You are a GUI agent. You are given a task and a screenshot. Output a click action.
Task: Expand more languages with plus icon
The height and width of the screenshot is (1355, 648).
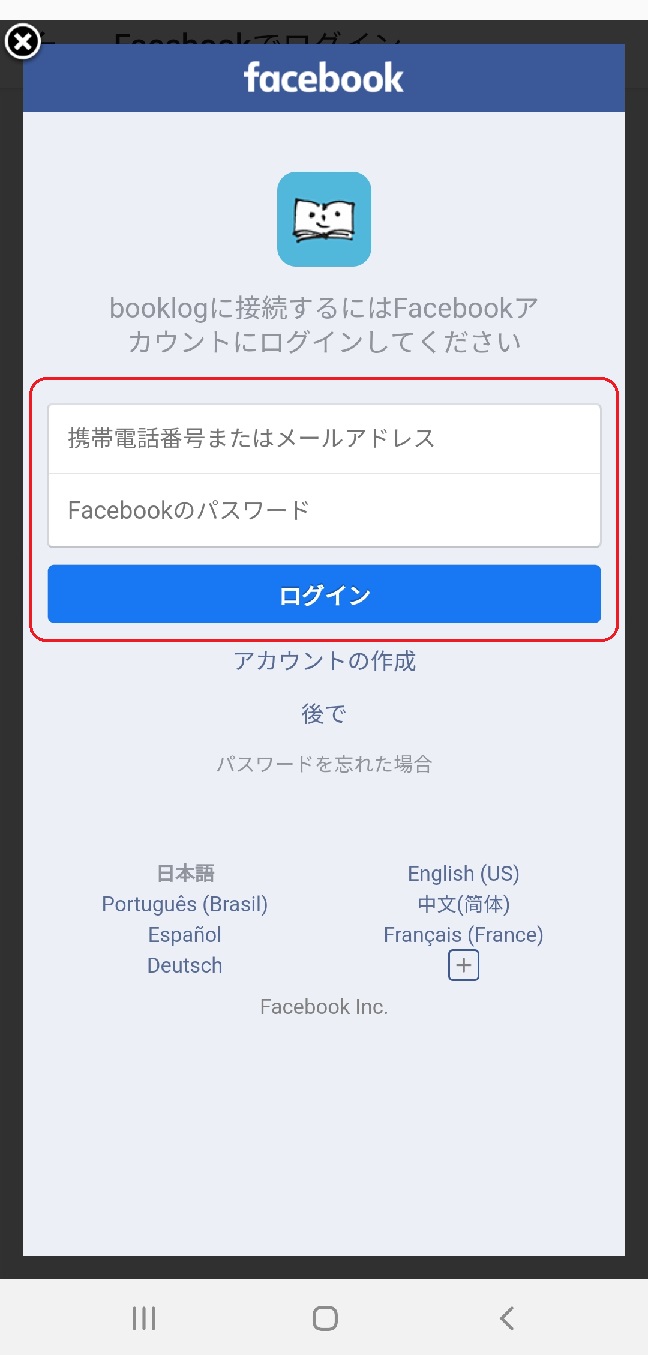463,966
